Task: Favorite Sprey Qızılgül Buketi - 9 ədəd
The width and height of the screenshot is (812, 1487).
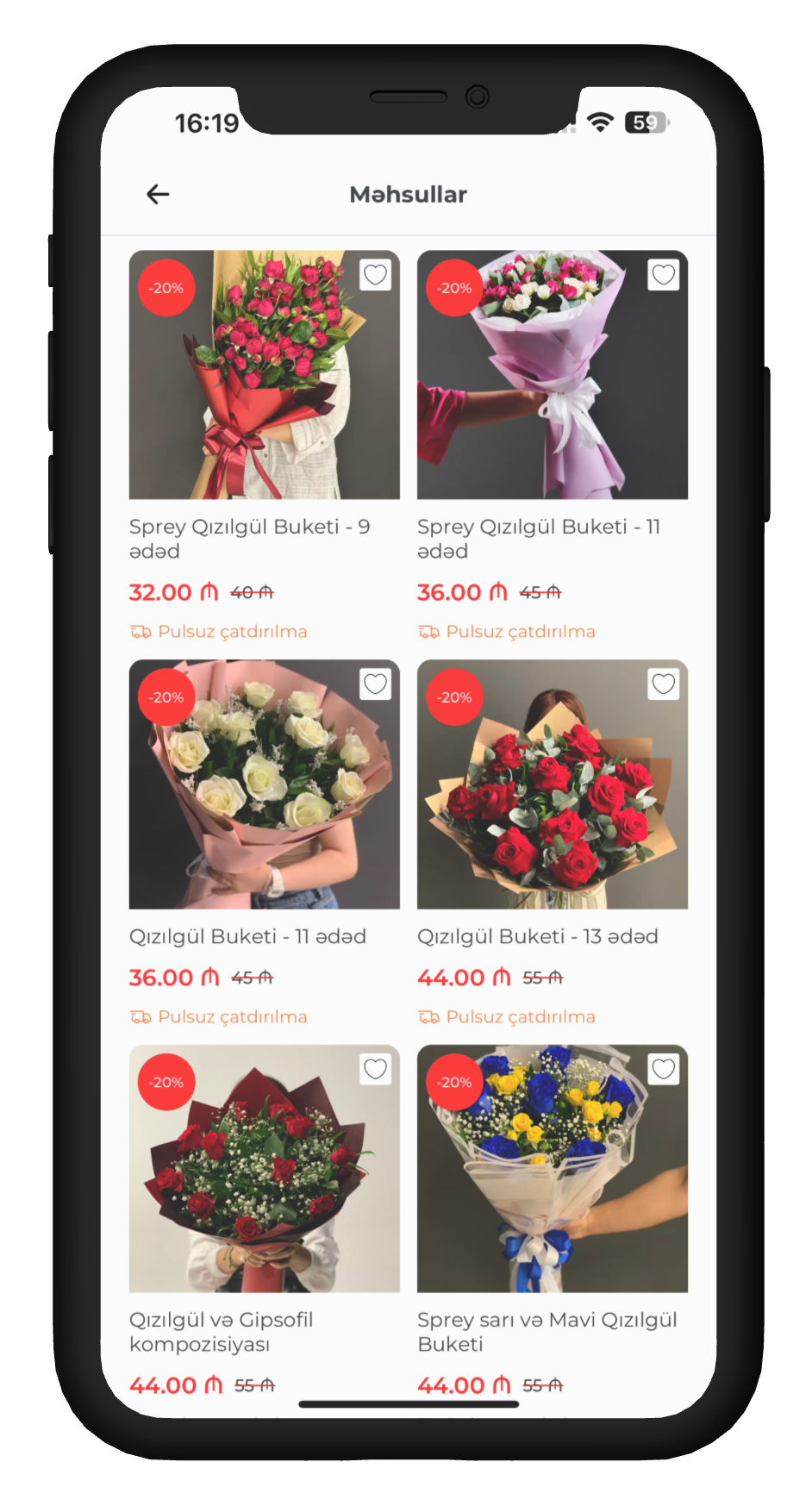Action: tap(375, 275)
